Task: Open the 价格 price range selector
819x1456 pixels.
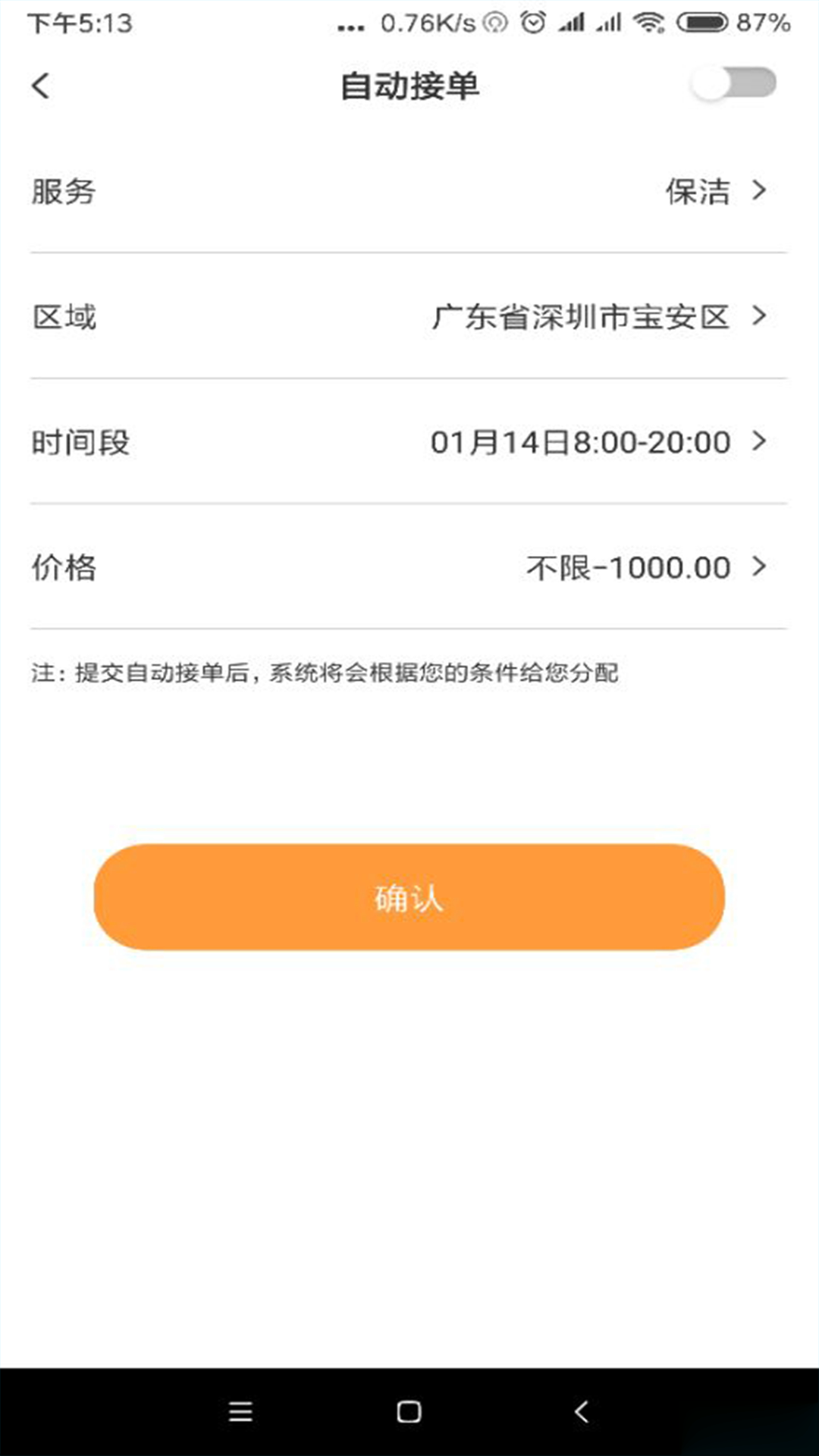Action: [409, 566]
